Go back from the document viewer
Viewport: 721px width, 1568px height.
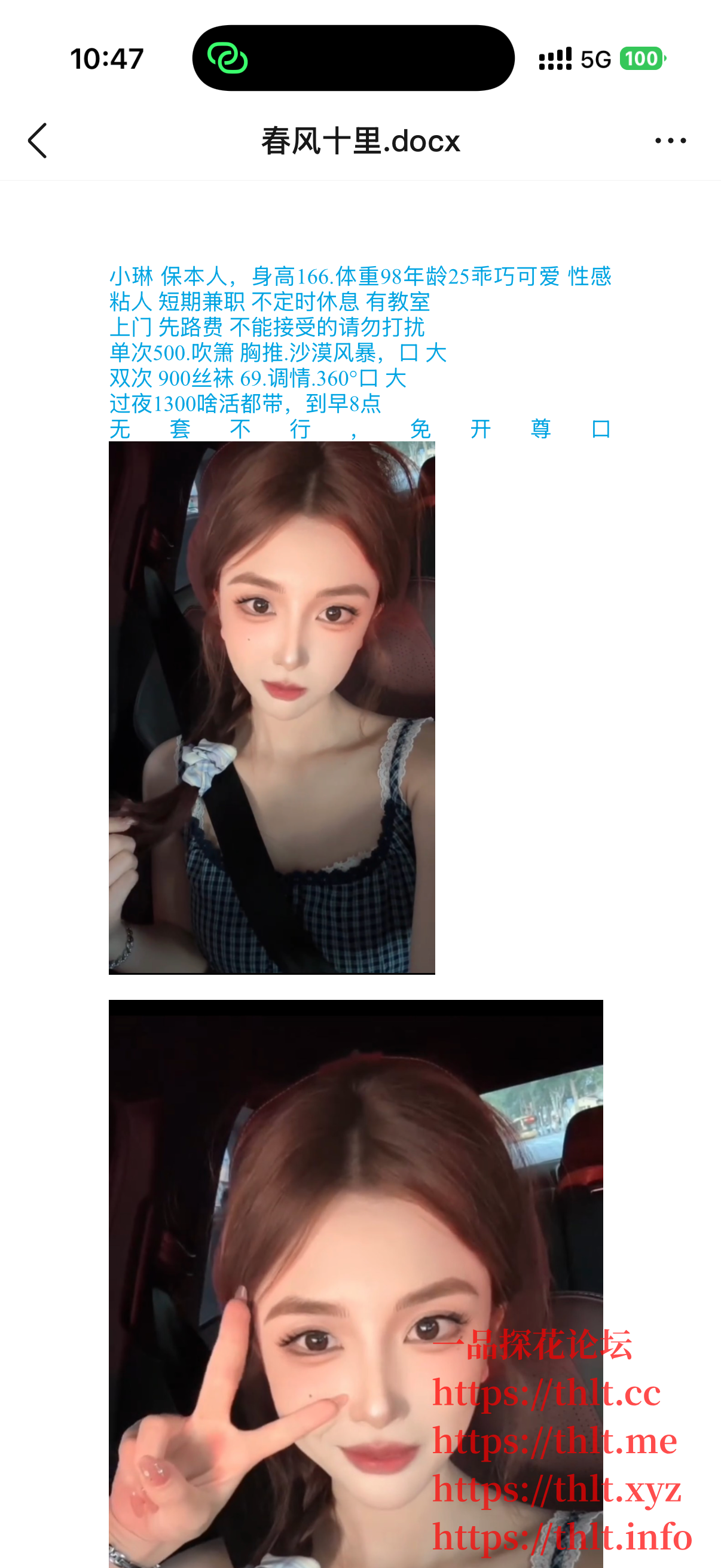[x=38, y=141]
